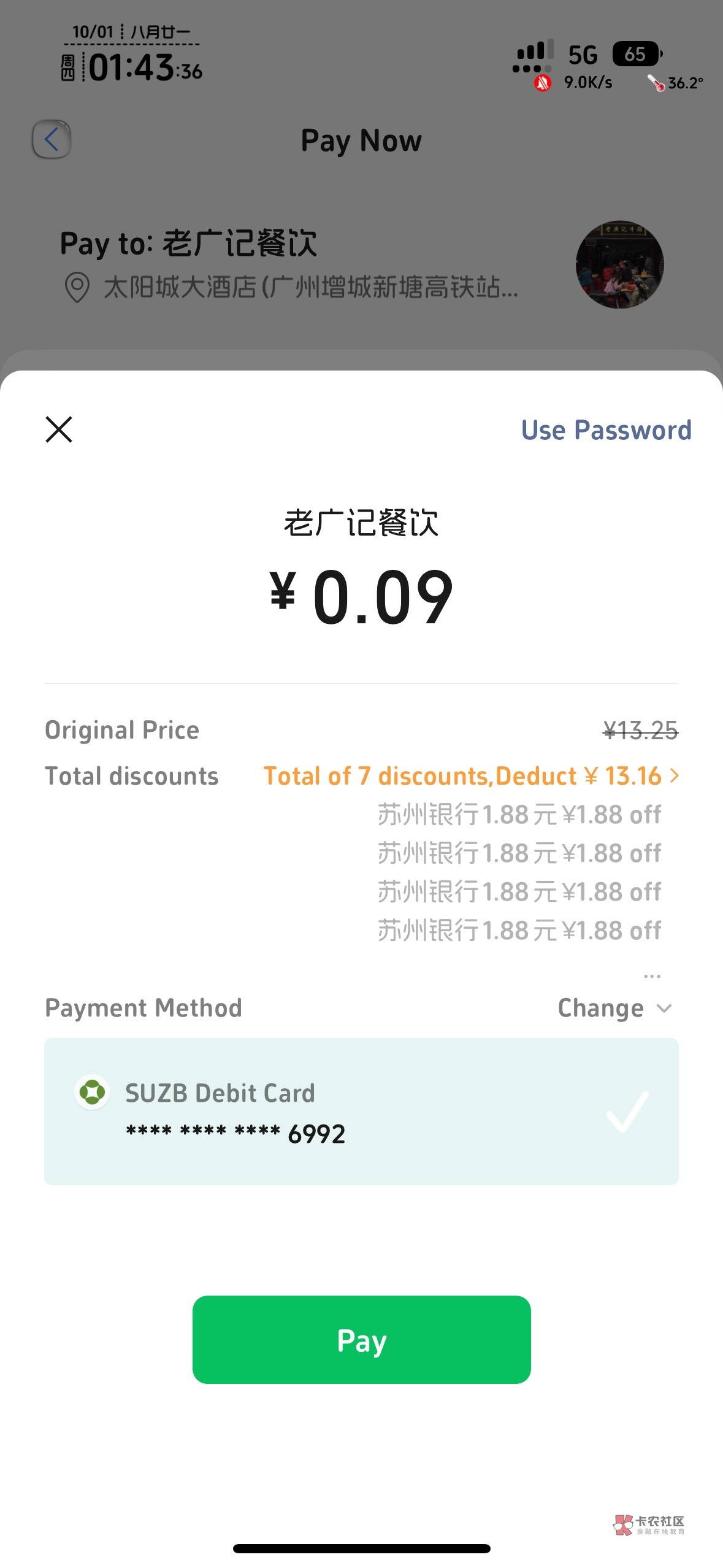Open the Total of 7 discounts details
This screenshot has width=723, height=1568.
coord(471,776)
